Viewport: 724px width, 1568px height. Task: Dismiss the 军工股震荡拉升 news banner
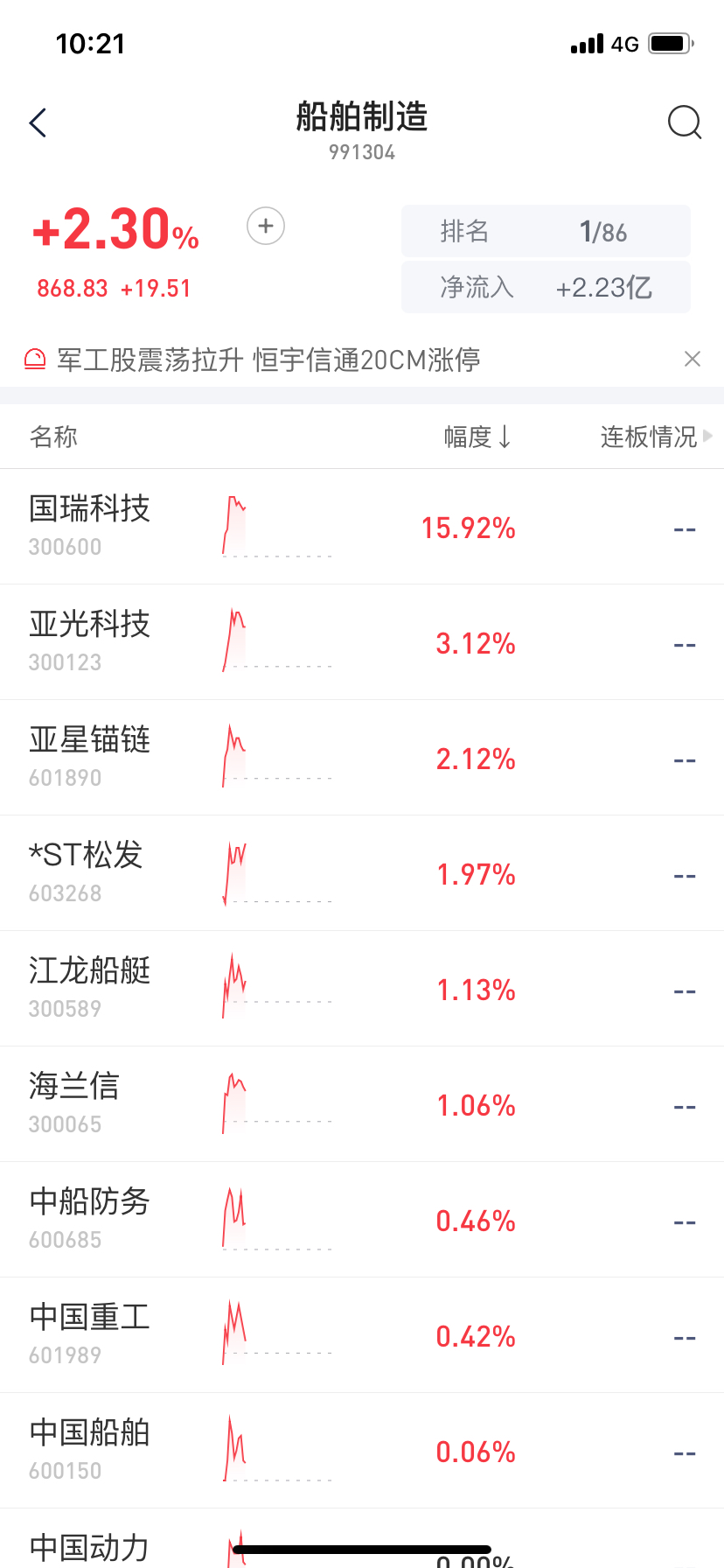(693, 359)
